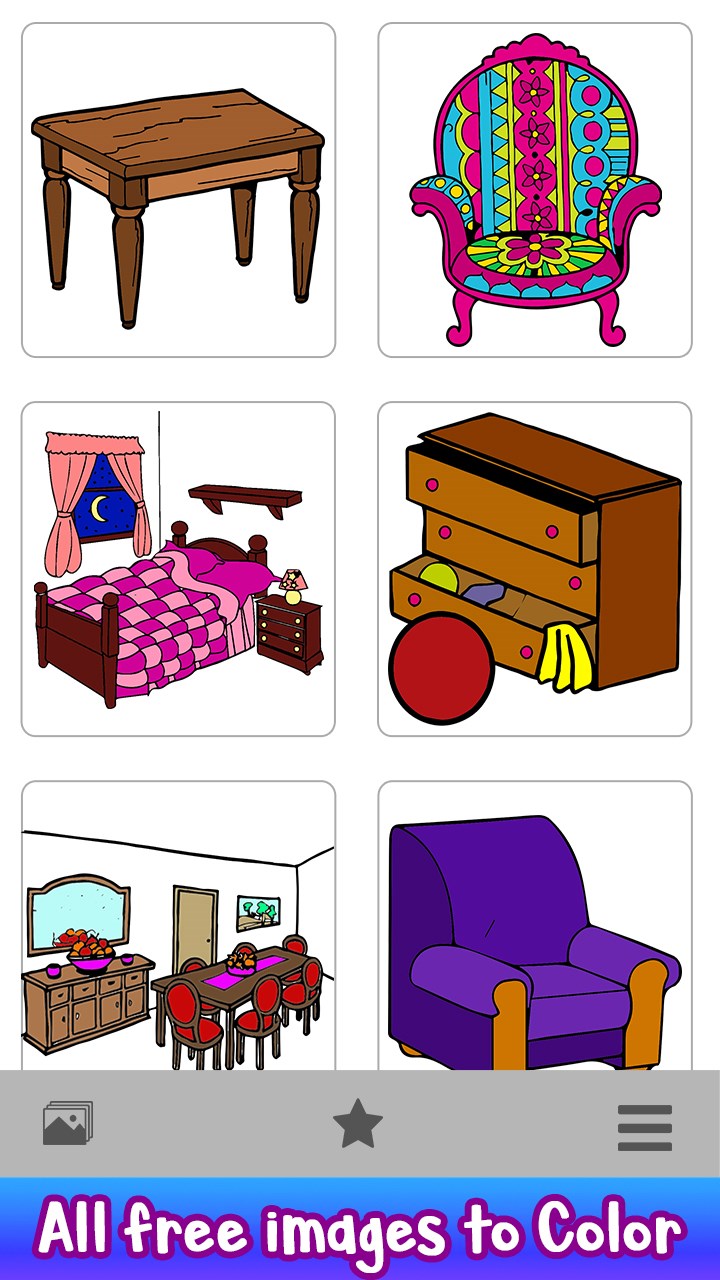Open the chest of drawers picture
This screenshot has width=720, height=1280.
pyautogui.click(x=534, y=569)
